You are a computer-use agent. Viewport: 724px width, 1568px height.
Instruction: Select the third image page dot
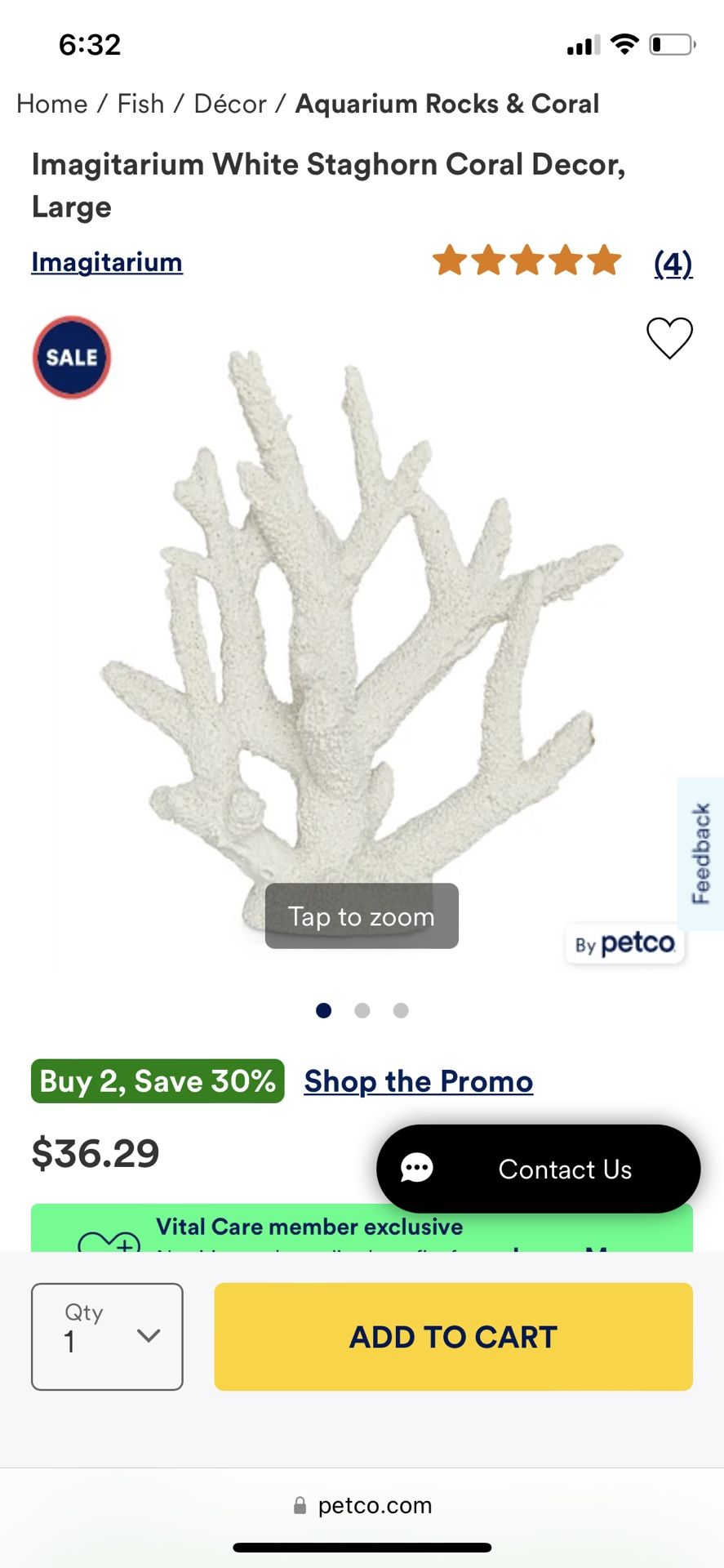click(401, 1010)
